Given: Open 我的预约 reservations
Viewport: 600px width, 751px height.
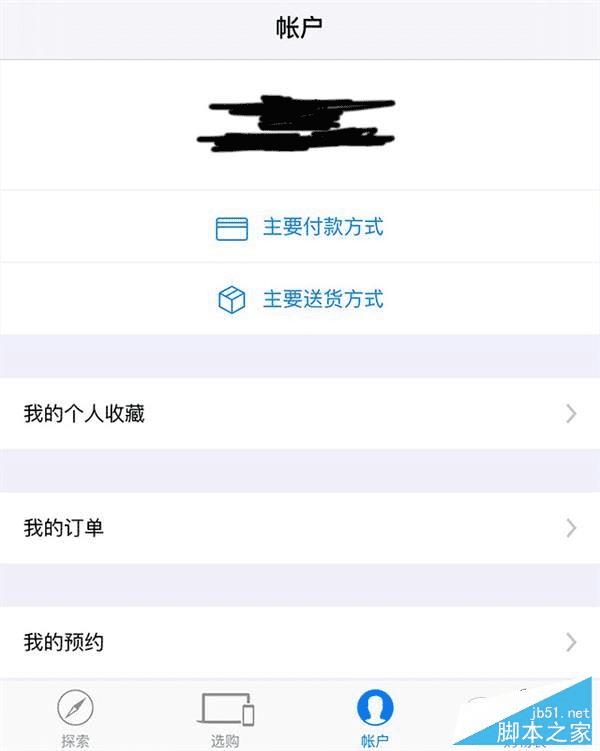Looking at the screenshot, I should pyautogui.click(x=300, y=642).
